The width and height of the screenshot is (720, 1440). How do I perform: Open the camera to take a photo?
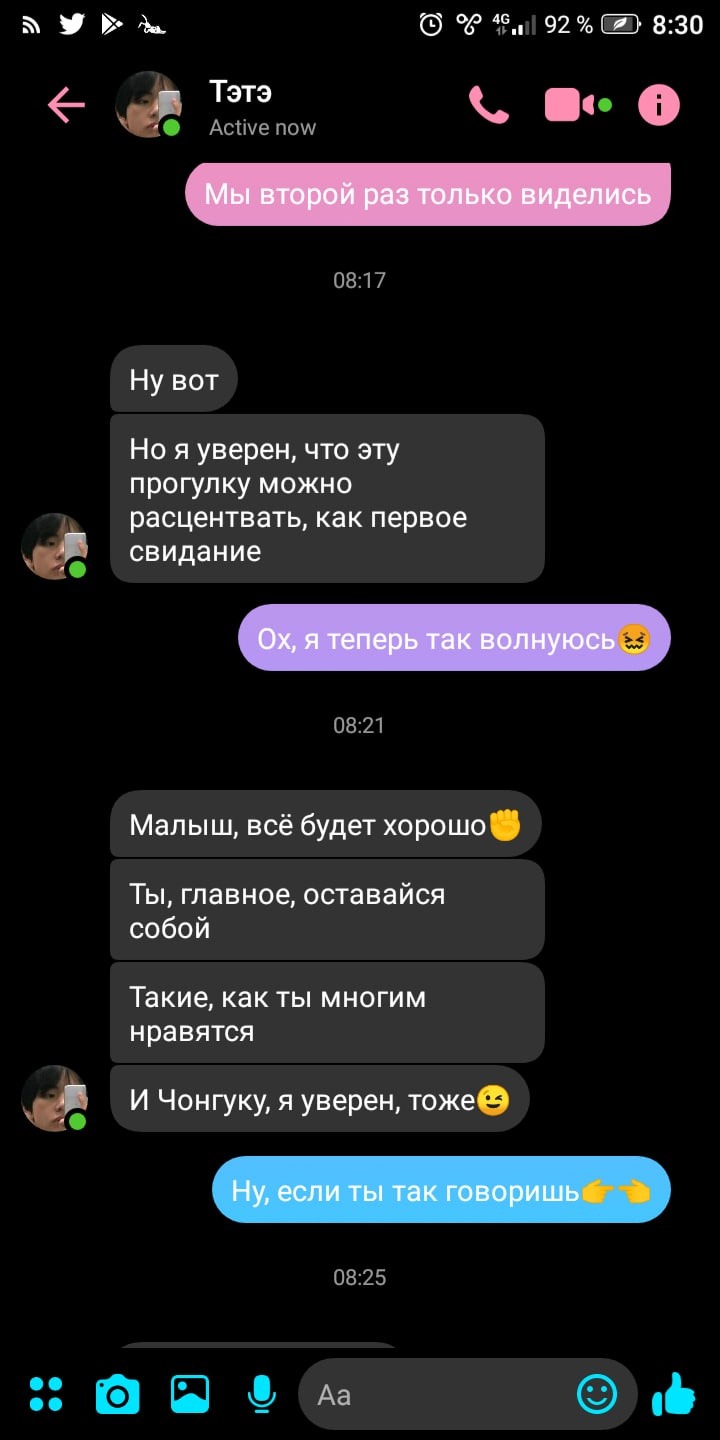click(117, 1394)
